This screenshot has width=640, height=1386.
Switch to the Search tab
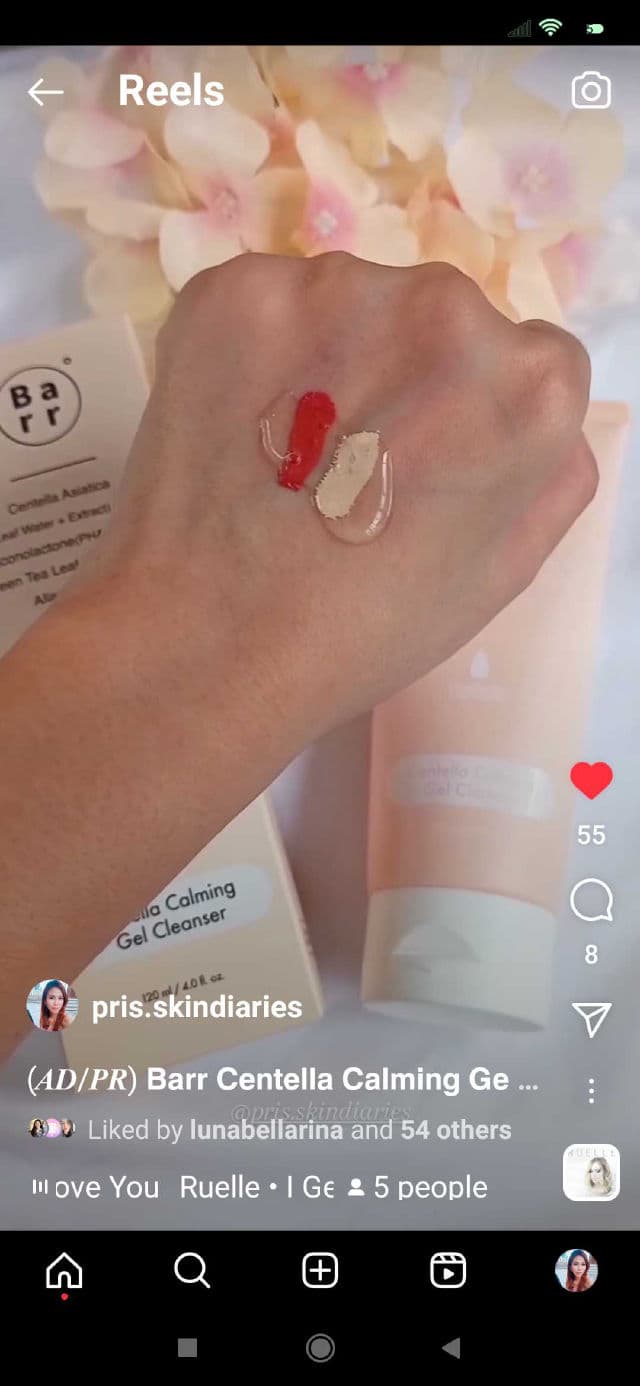[x=191, y=1271]
